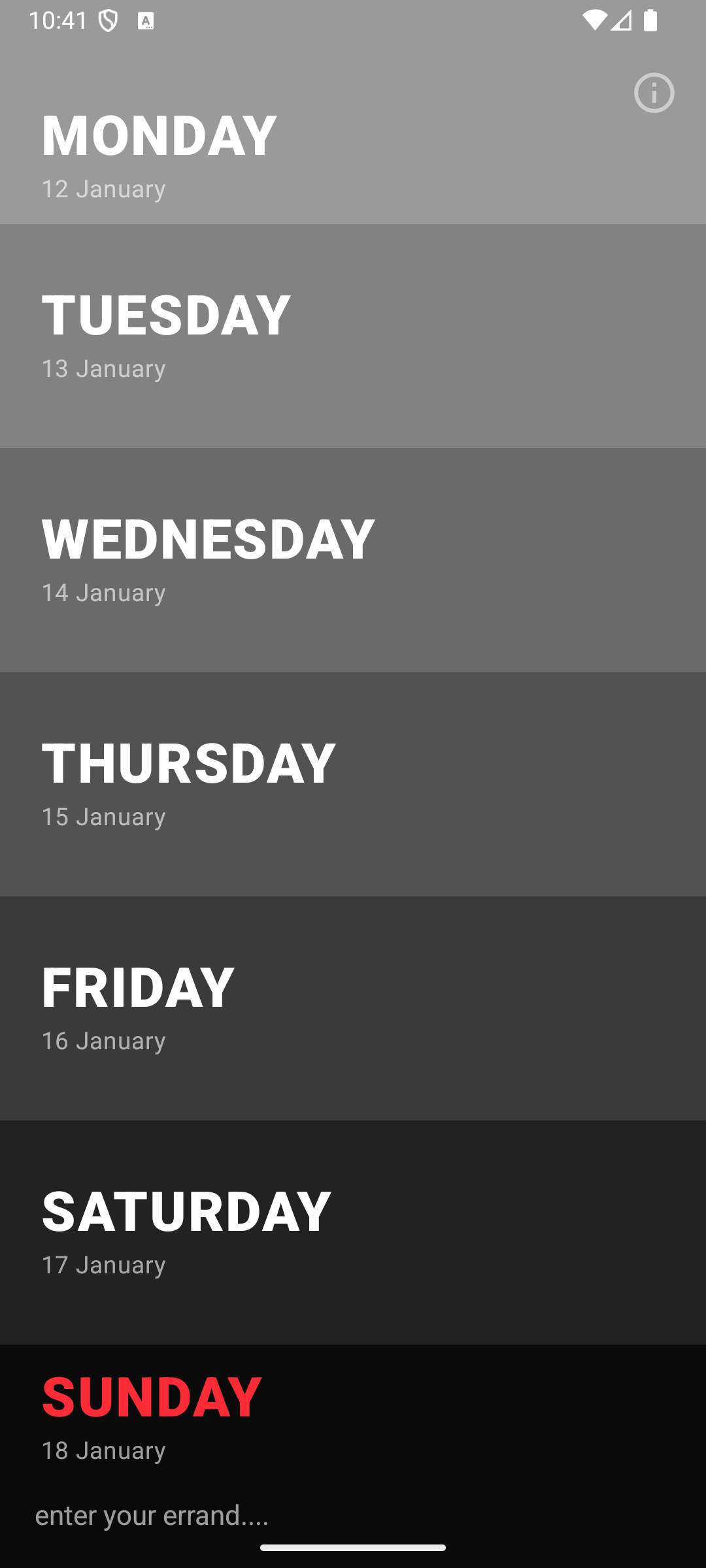
Task: Tap the '12 January' date under Monday
Action: [x=103, y=189]
